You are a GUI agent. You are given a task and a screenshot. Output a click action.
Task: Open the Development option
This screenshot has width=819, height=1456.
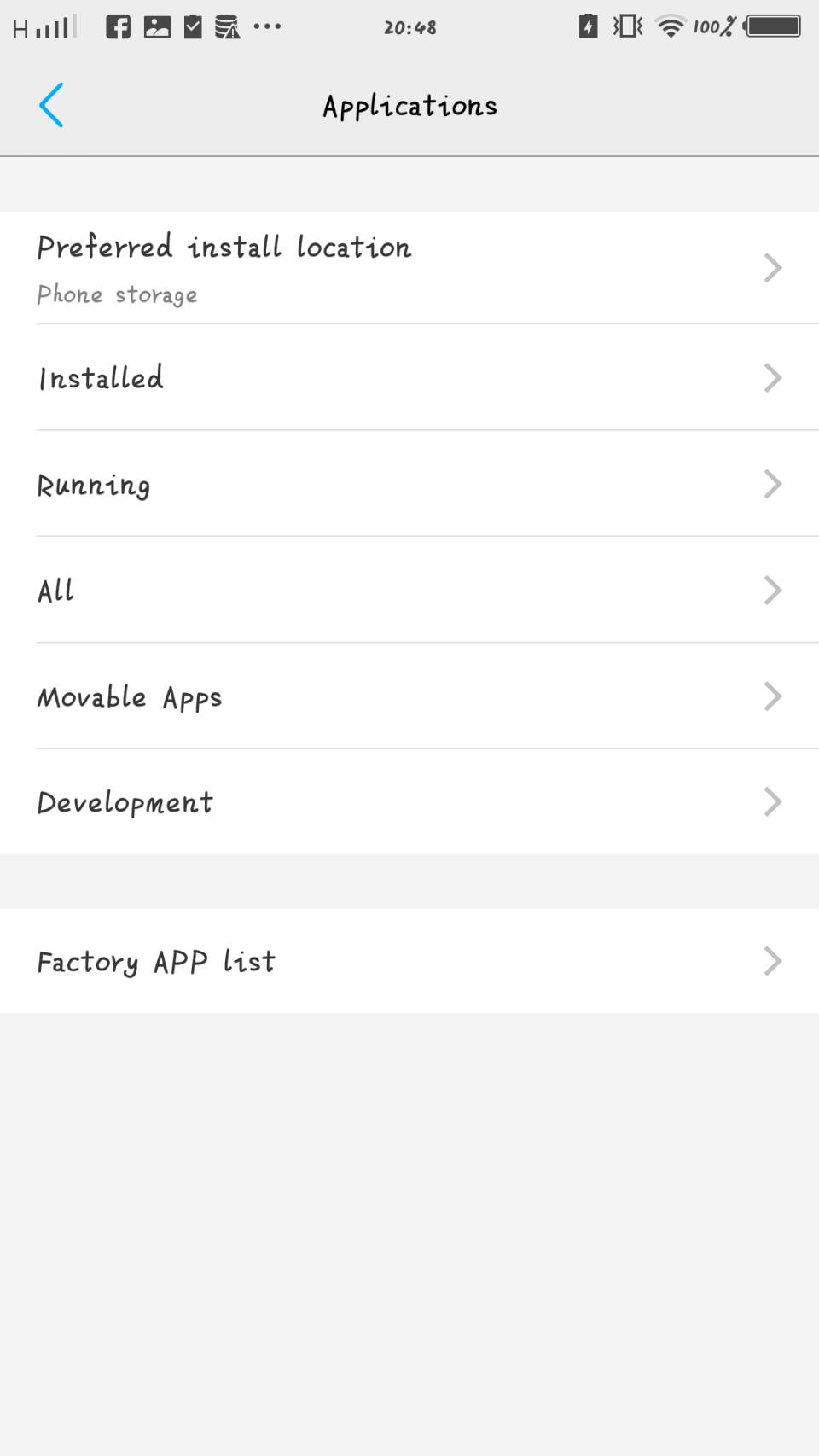tap(409, 801)
